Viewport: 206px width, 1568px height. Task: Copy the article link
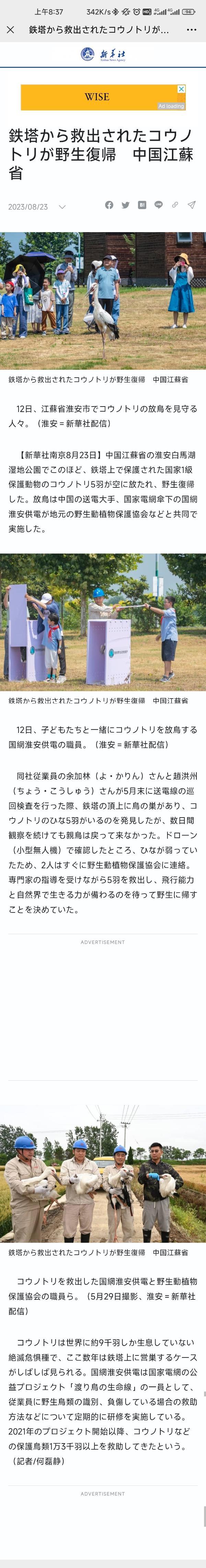point(175,205)
